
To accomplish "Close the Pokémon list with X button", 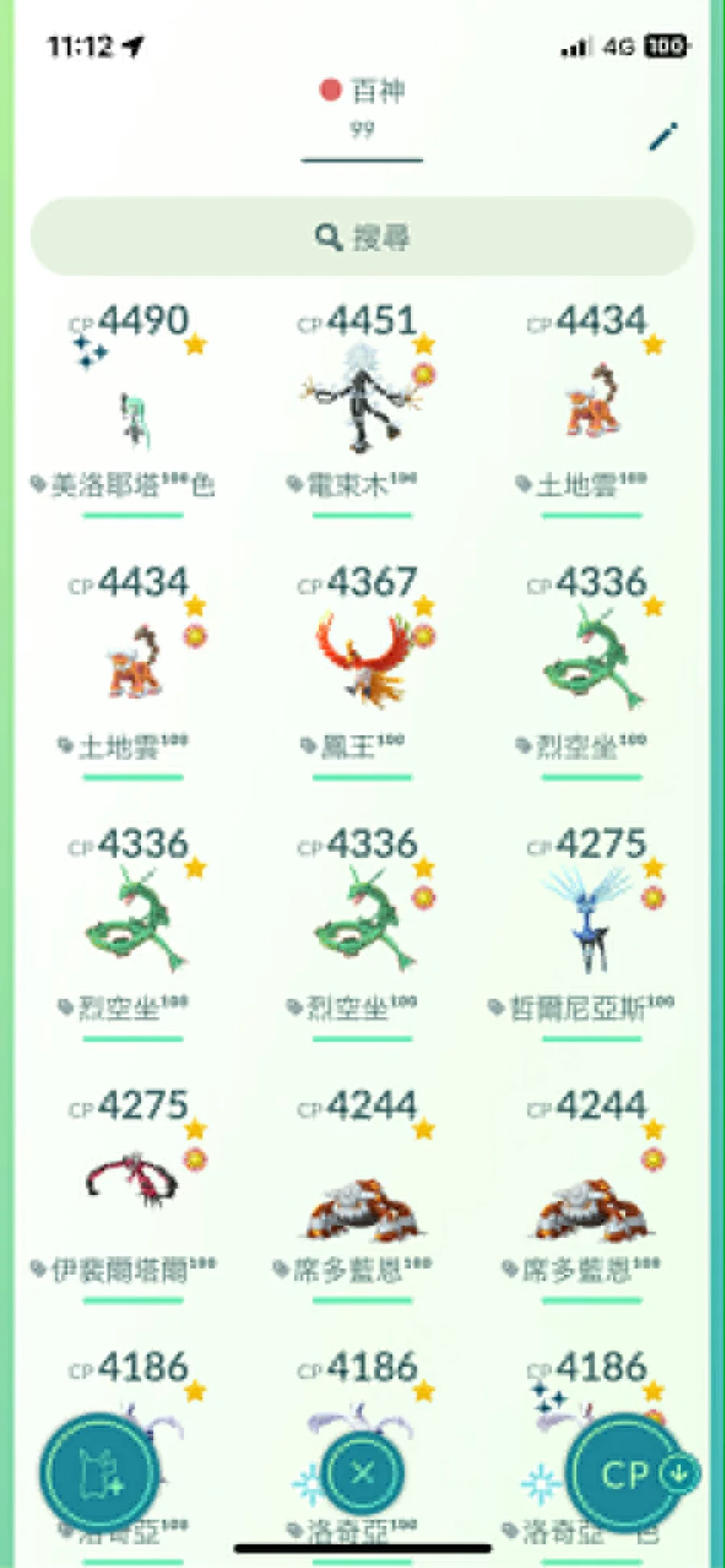I will [x=362, y=1473].
